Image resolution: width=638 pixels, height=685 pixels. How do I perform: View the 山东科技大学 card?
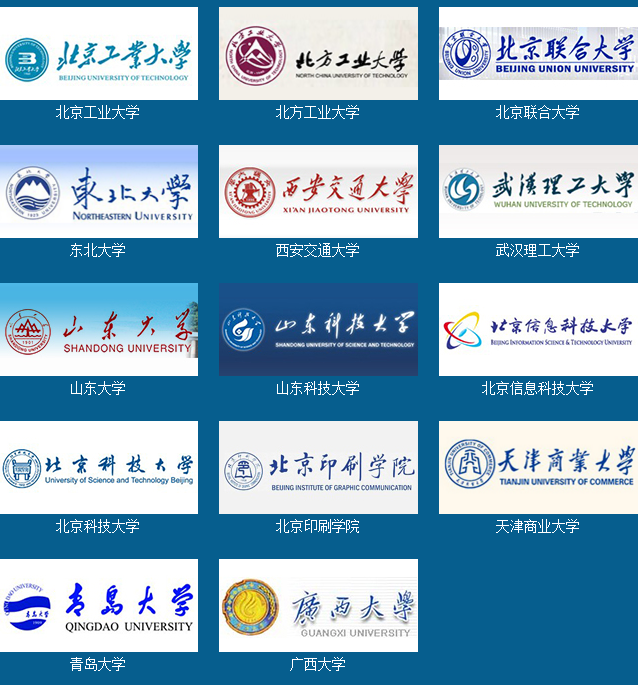tap(318, 330)
